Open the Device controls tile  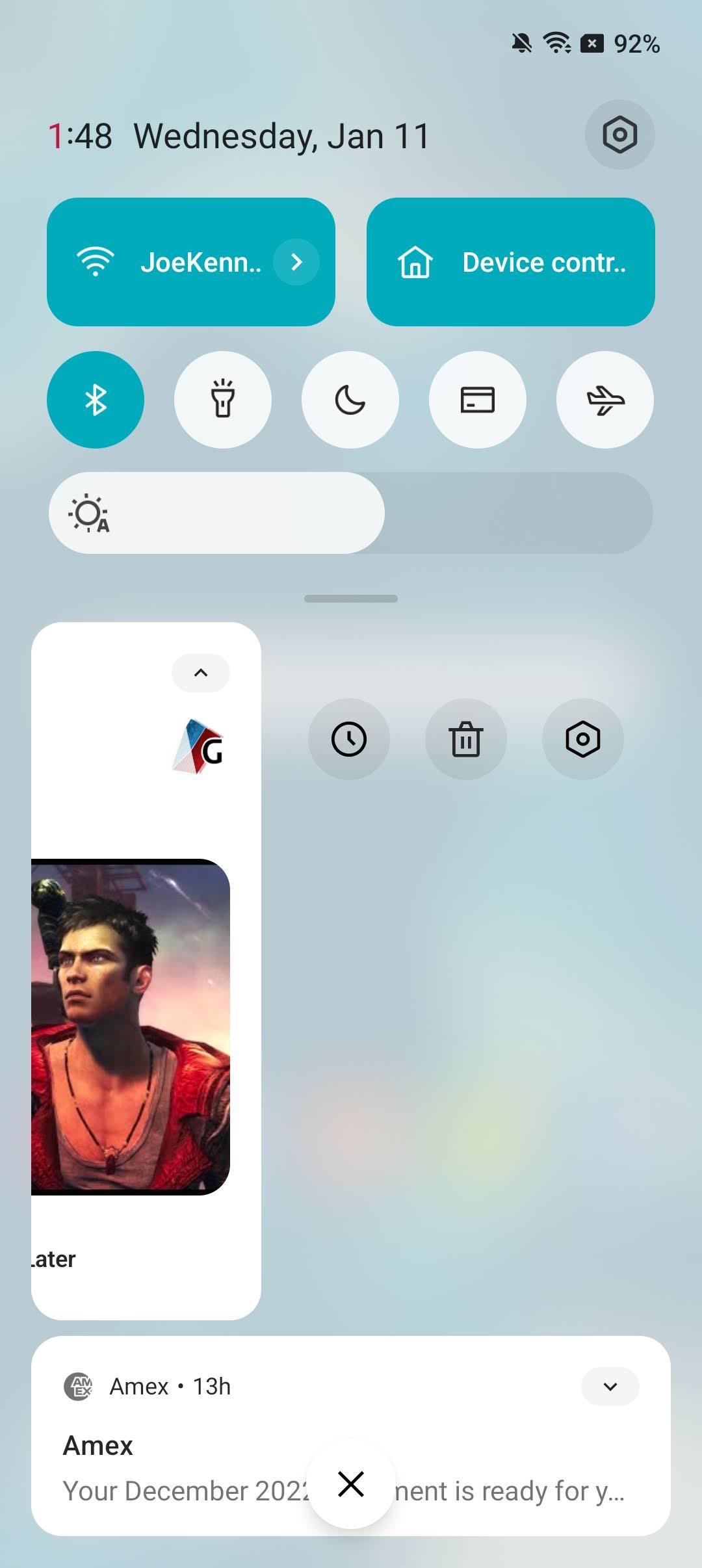tap(511, 262)
